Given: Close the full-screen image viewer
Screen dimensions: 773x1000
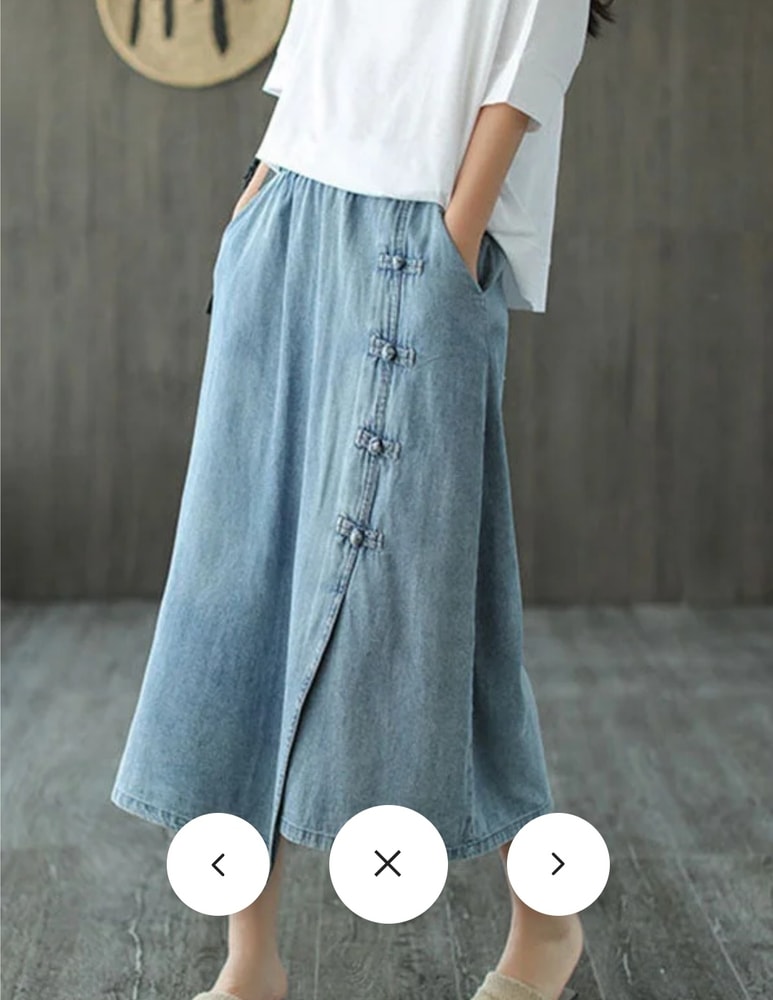Looking at the screenshot, I should coord(388,864).
